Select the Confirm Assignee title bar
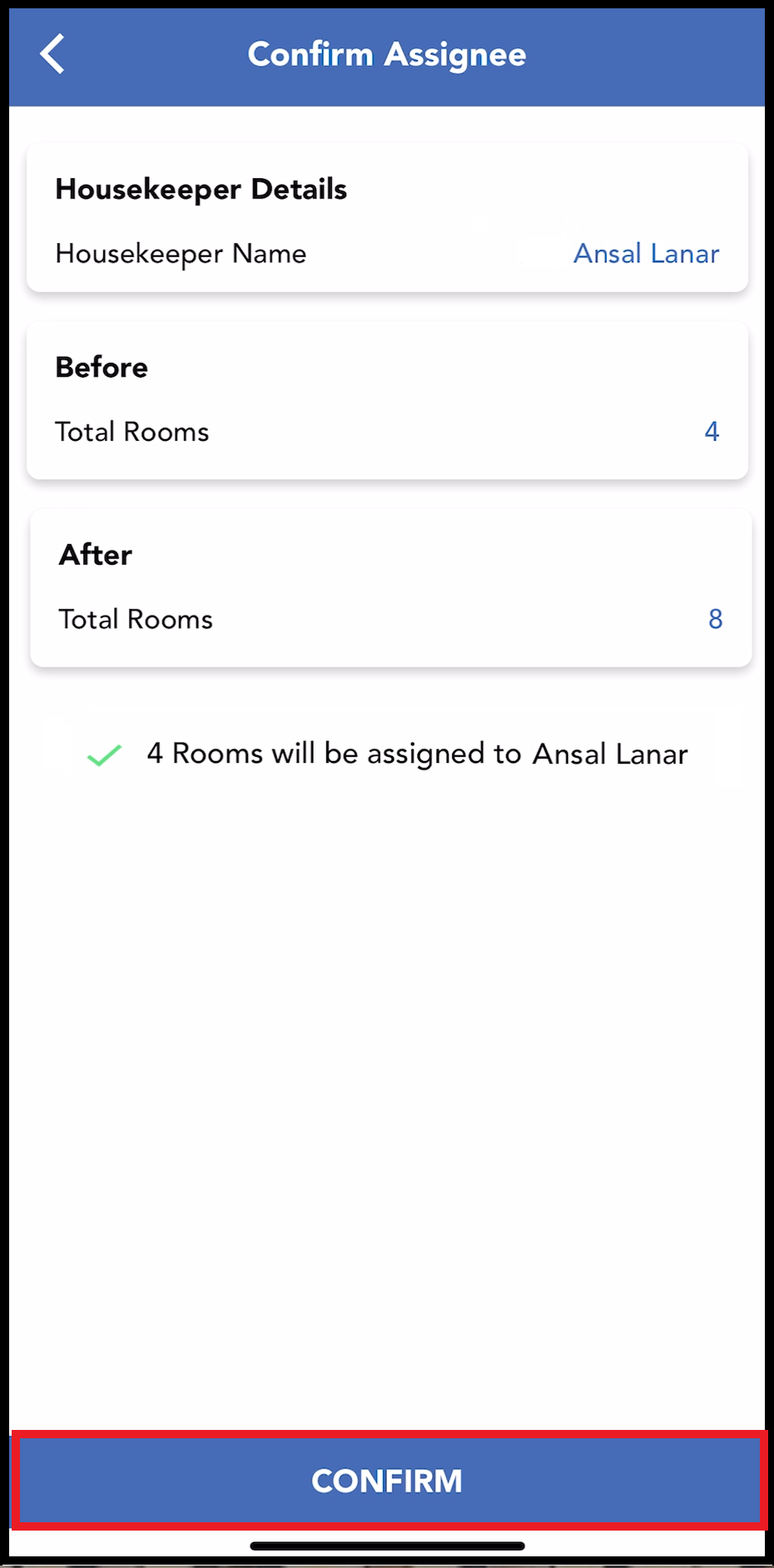The width and height of the screenshot is (774, 1568). [387, 55]
